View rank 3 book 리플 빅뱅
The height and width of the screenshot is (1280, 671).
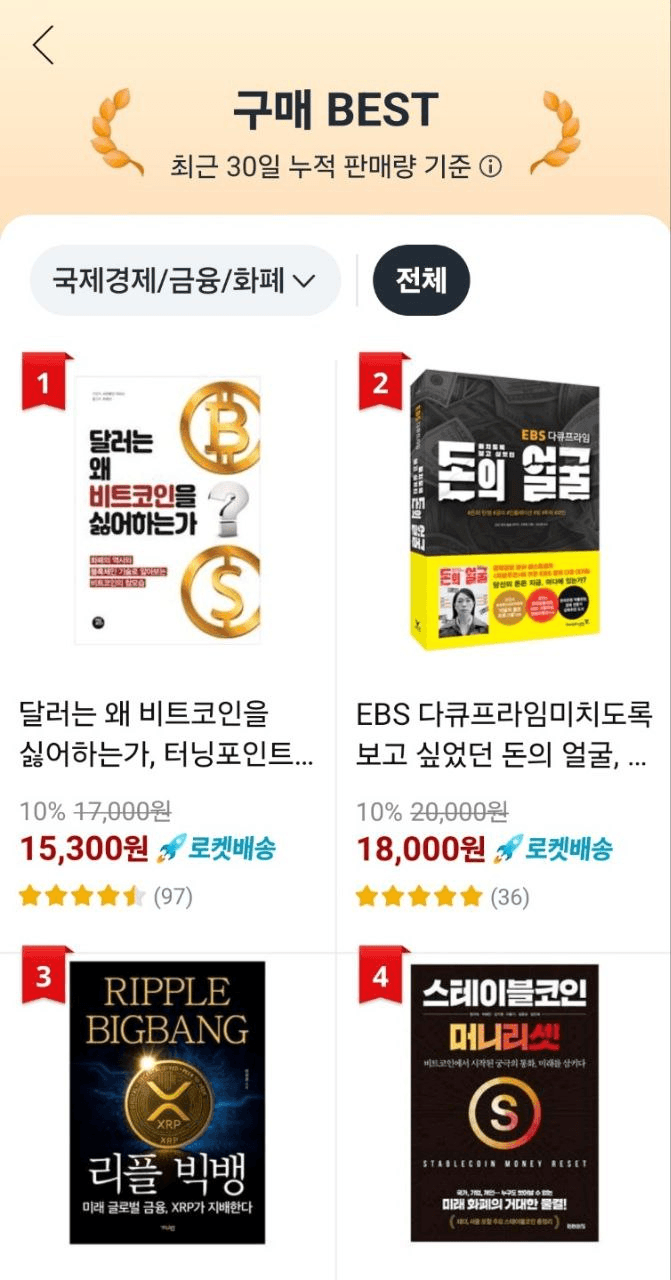(167, 1100)
